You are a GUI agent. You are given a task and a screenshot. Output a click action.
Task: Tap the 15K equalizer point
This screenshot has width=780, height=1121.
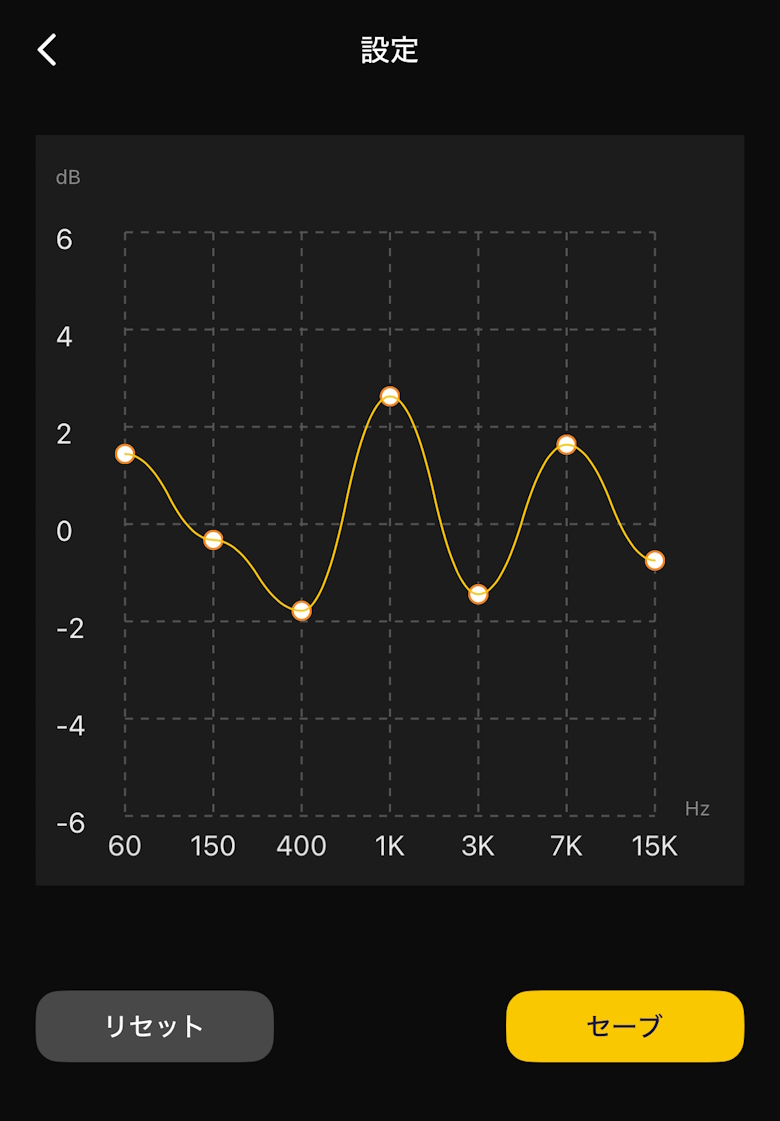pyautogui.click(x=655, y=561)
